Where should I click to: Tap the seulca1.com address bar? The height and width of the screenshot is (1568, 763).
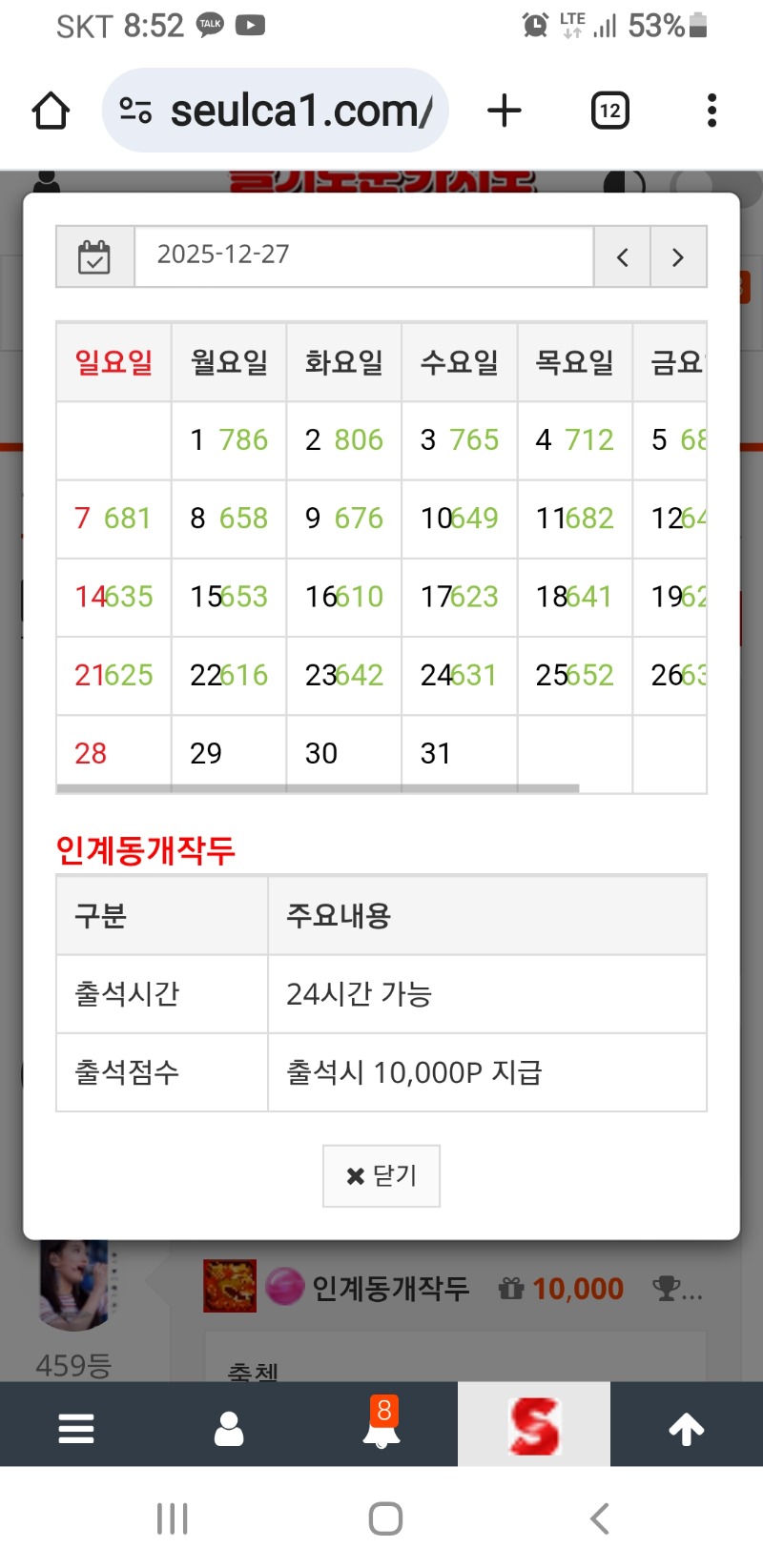pyautogui.click(x=277, y=111)
